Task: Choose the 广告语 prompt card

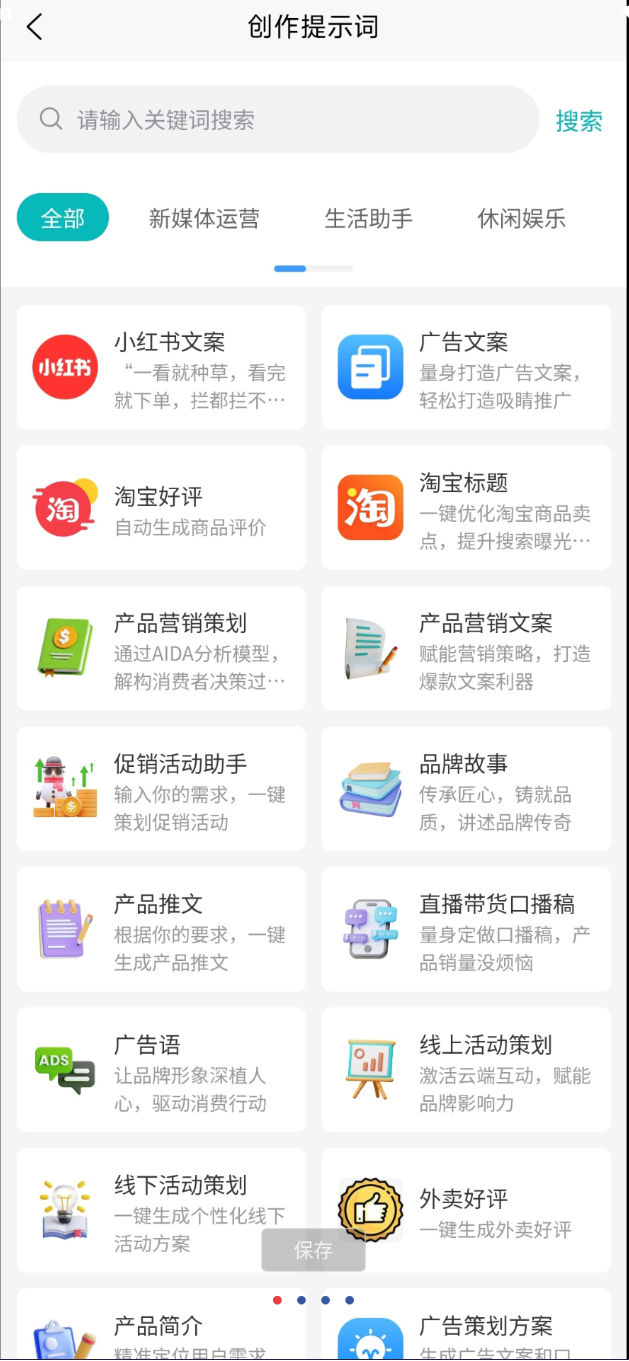Action: (161, 1069)
